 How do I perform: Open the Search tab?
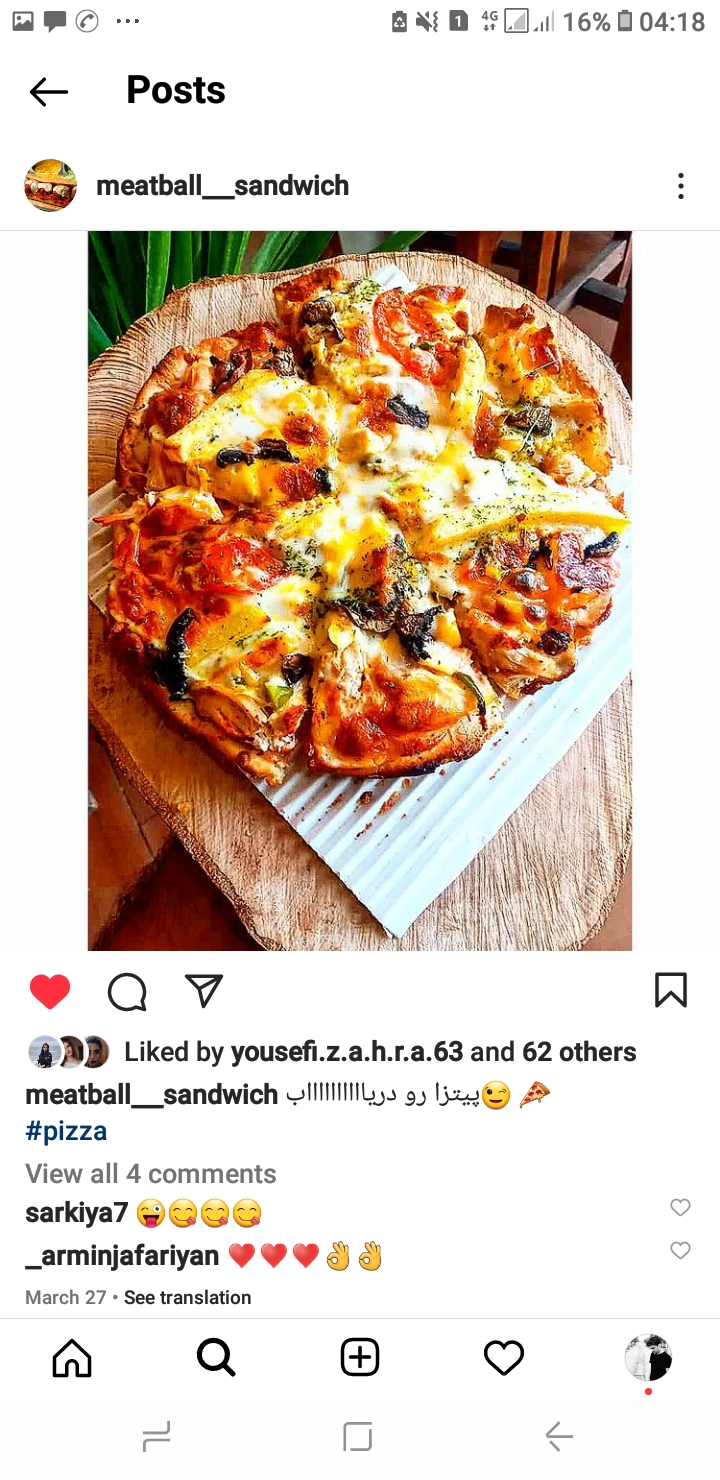(216, 1357)
